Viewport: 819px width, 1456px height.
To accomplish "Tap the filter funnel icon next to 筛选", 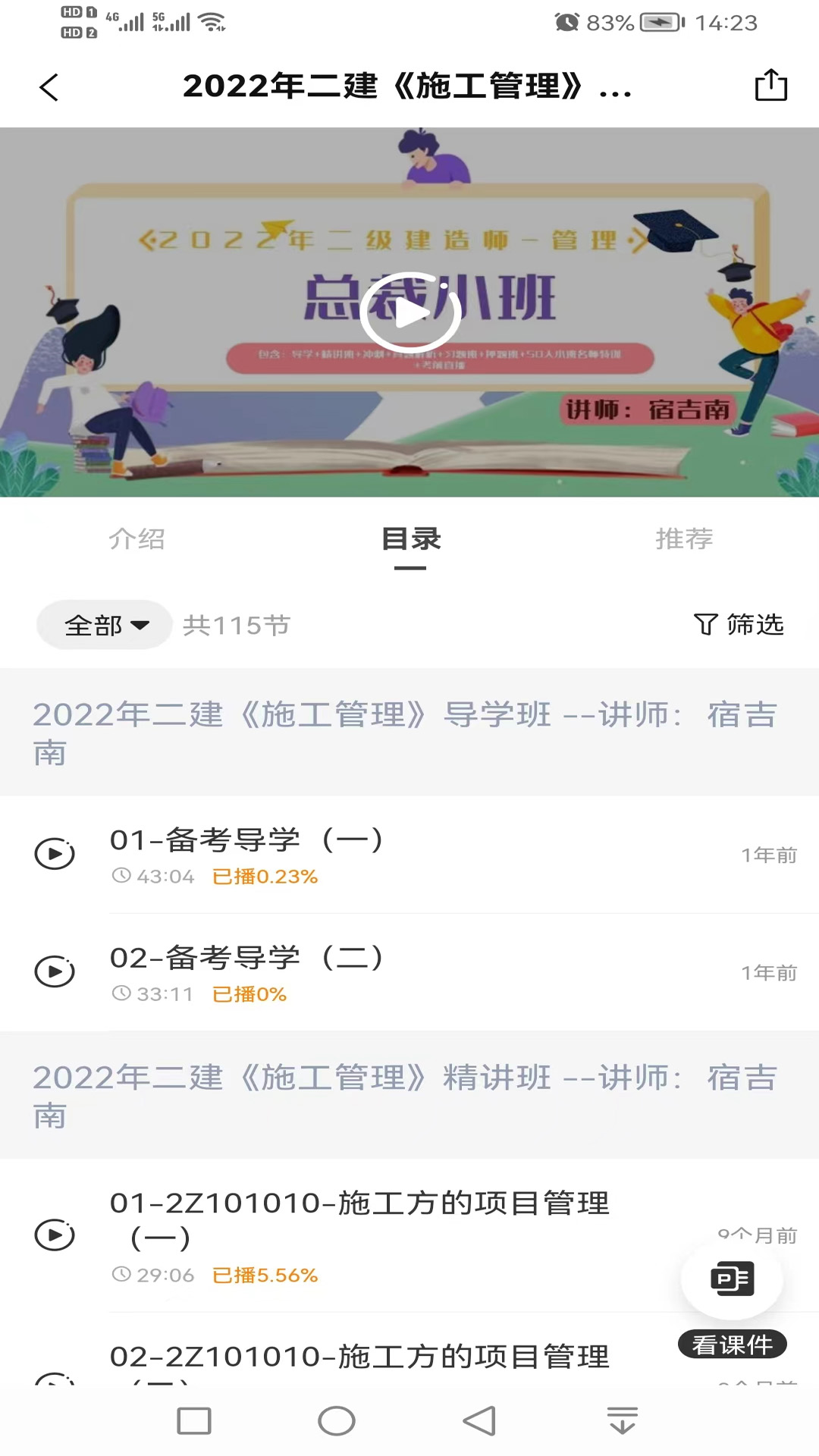I will pyautogui.click(x=705, y=625).
